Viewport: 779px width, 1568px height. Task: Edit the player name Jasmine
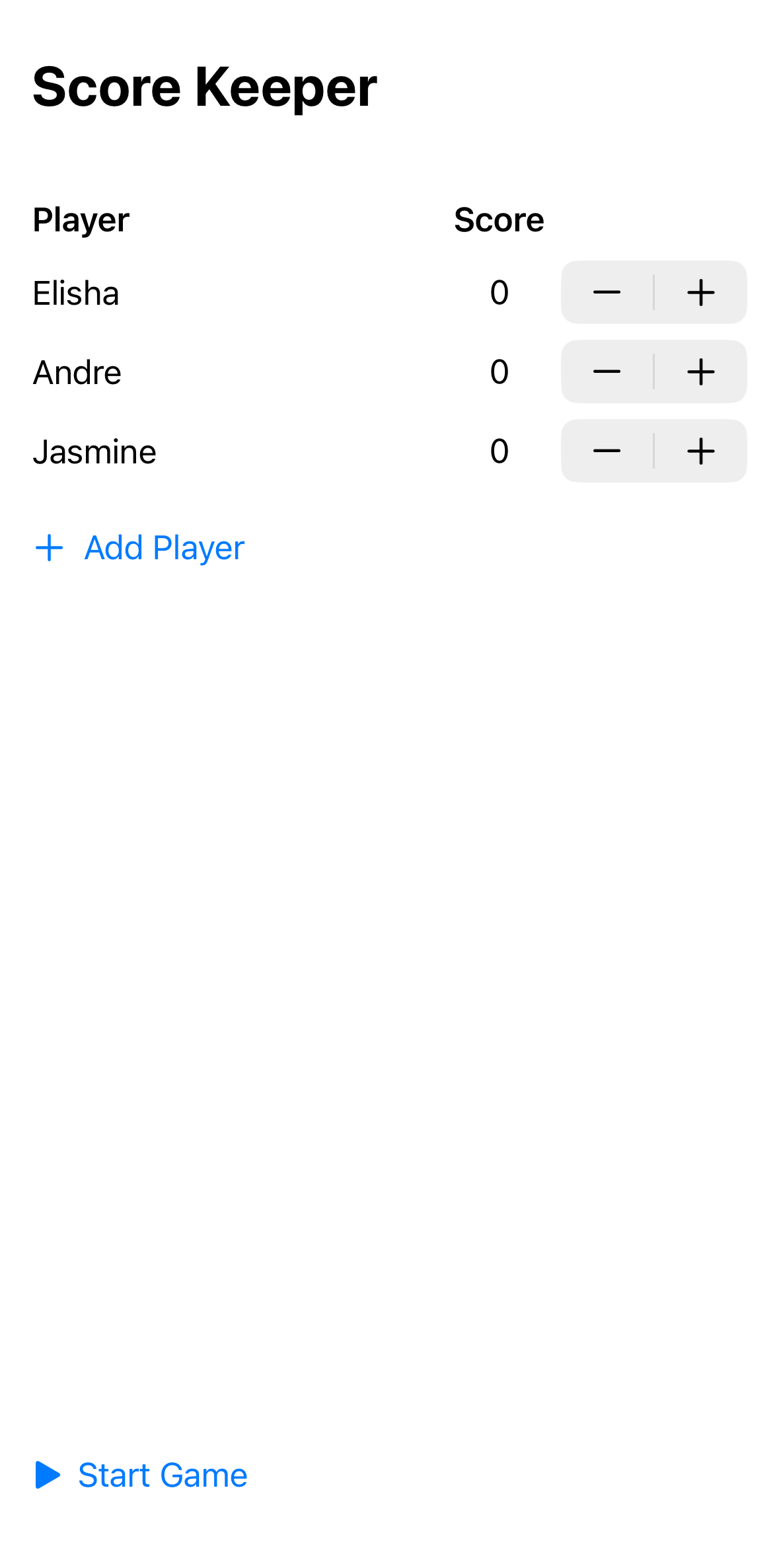pos(94,452)
